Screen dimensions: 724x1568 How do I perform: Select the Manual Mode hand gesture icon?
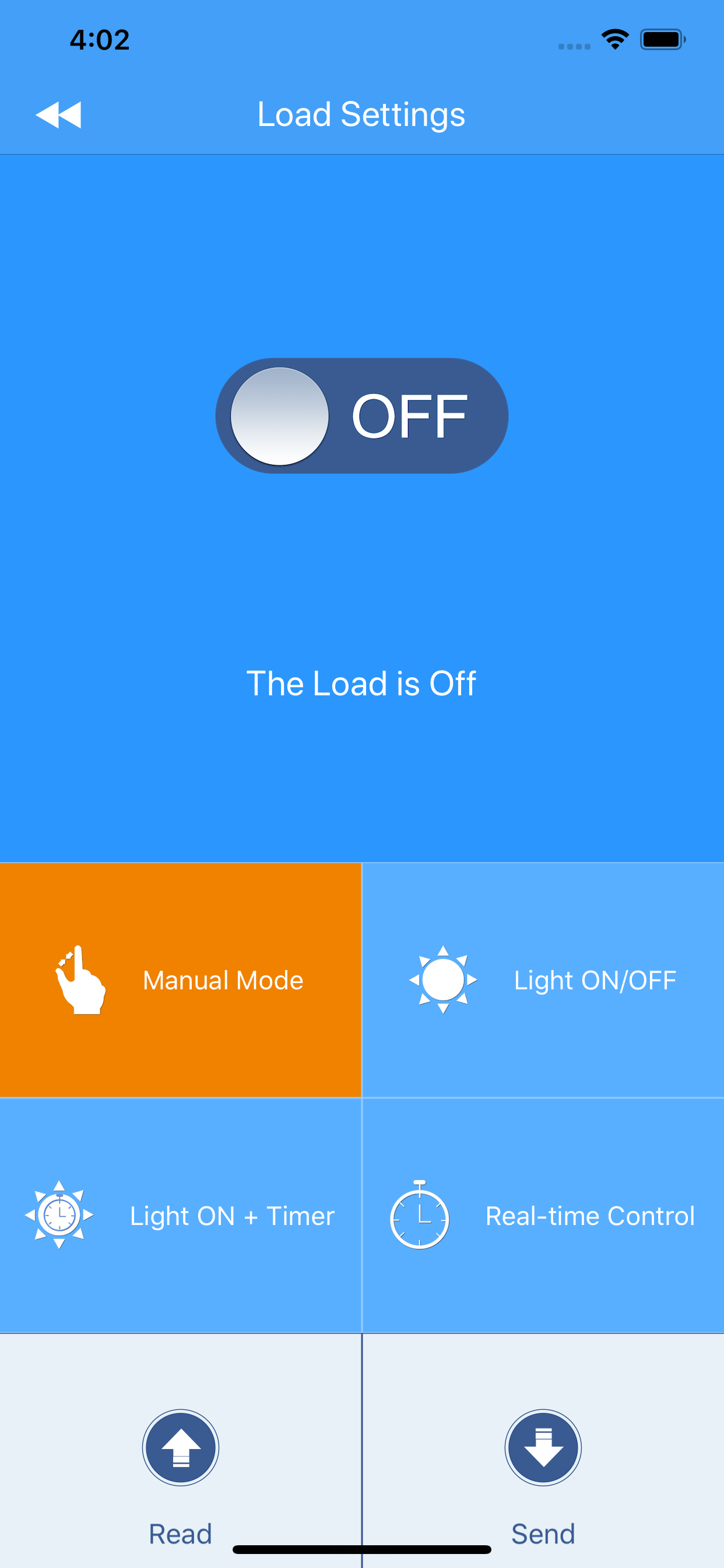point(82,979)
